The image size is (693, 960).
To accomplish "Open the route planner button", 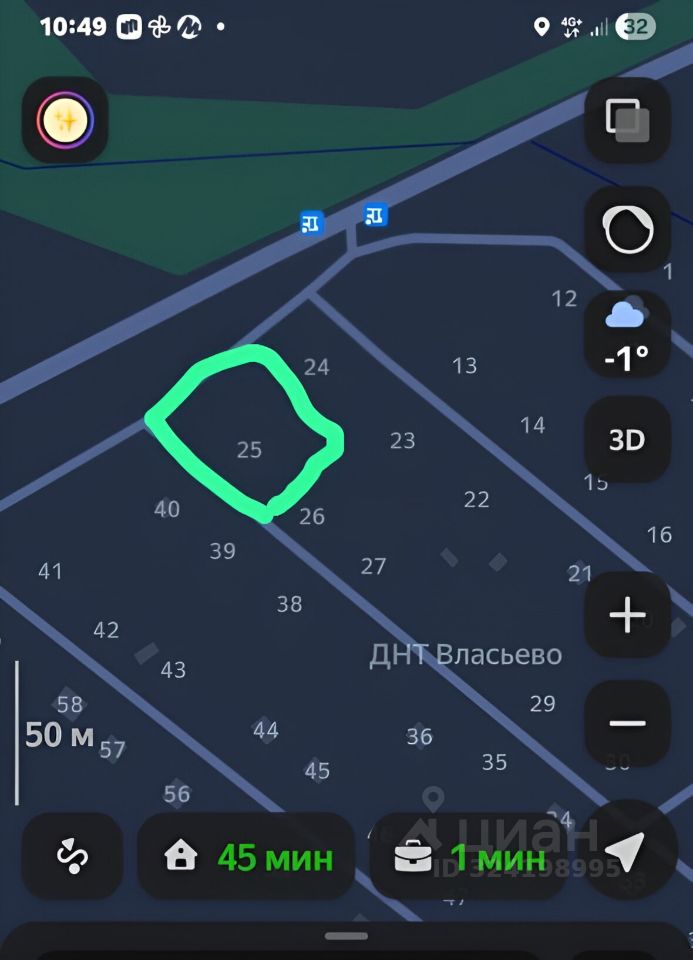I will pos(72,856).
